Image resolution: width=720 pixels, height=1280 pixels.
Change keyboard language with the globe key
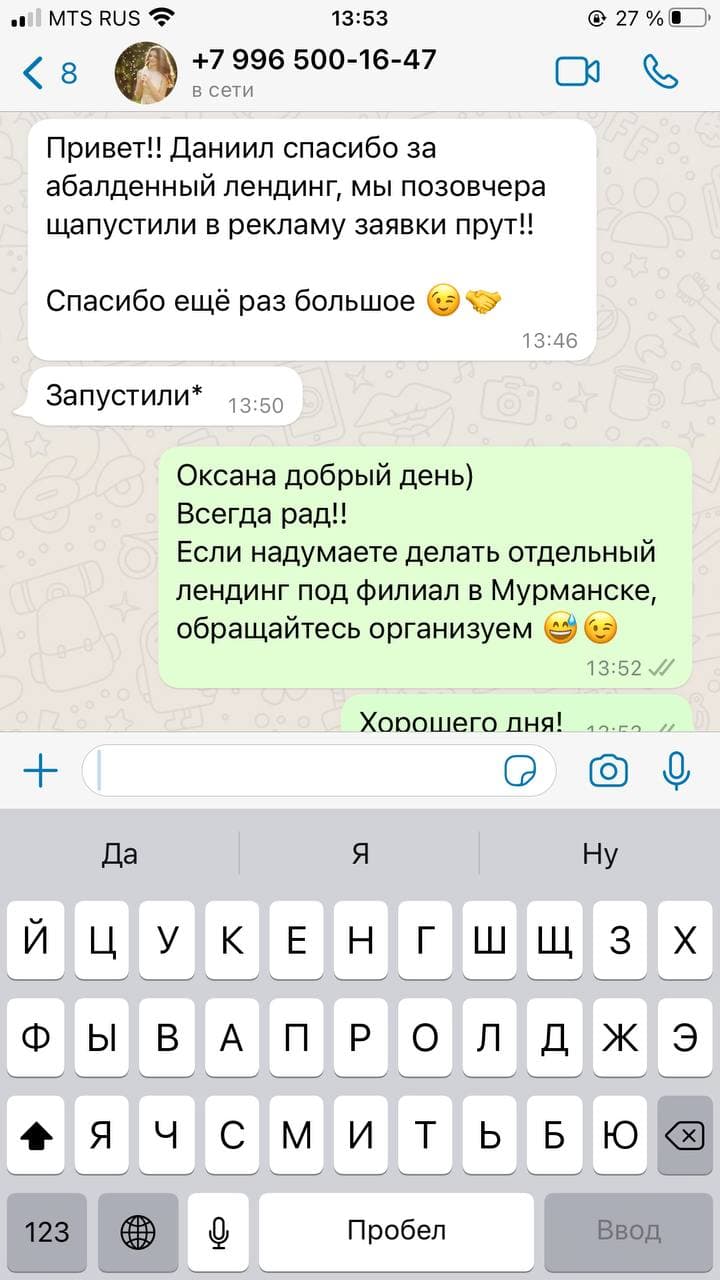138,1230
